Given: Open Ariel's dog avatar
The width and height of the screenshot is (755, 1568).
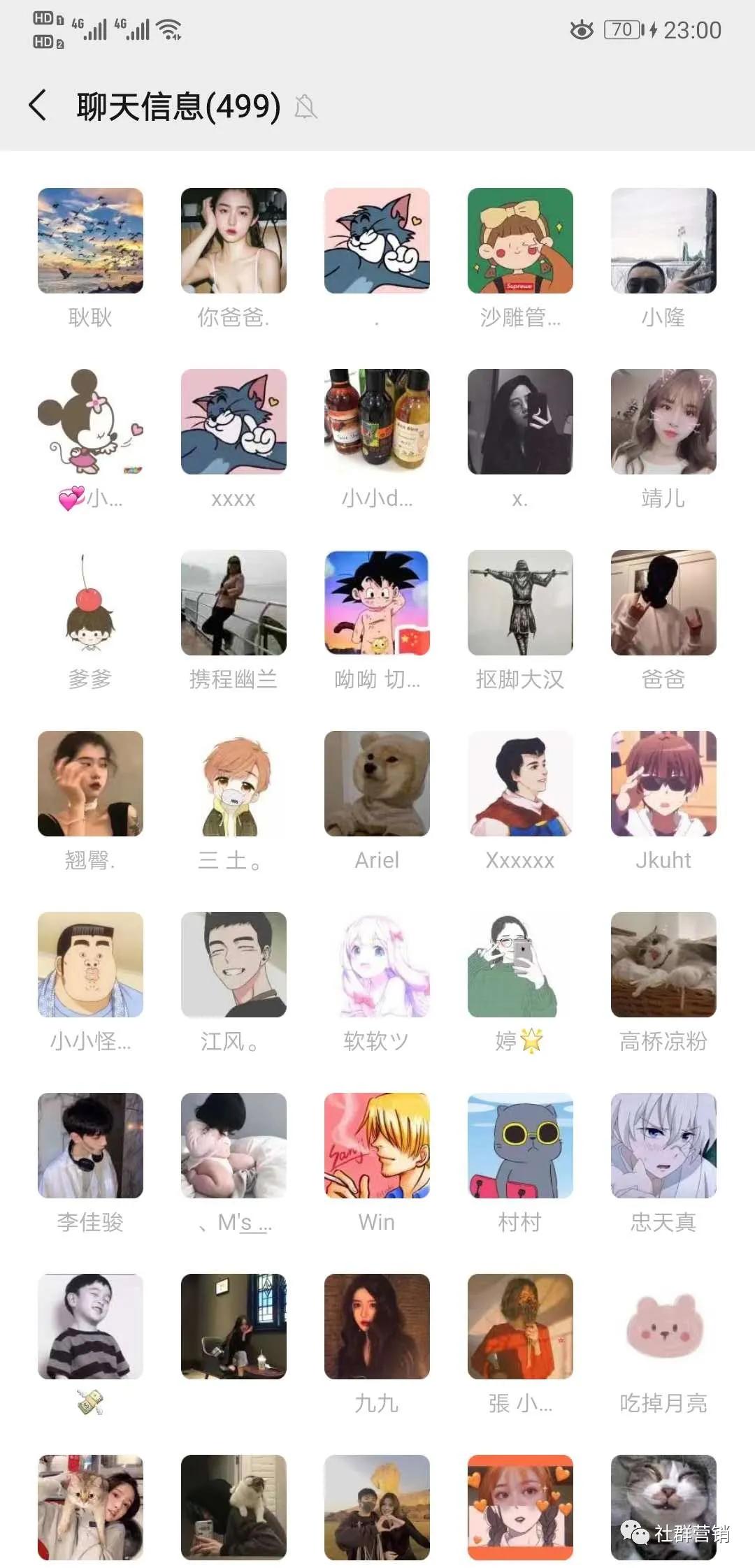Looking at the screenshot, I should pos(377,784).
